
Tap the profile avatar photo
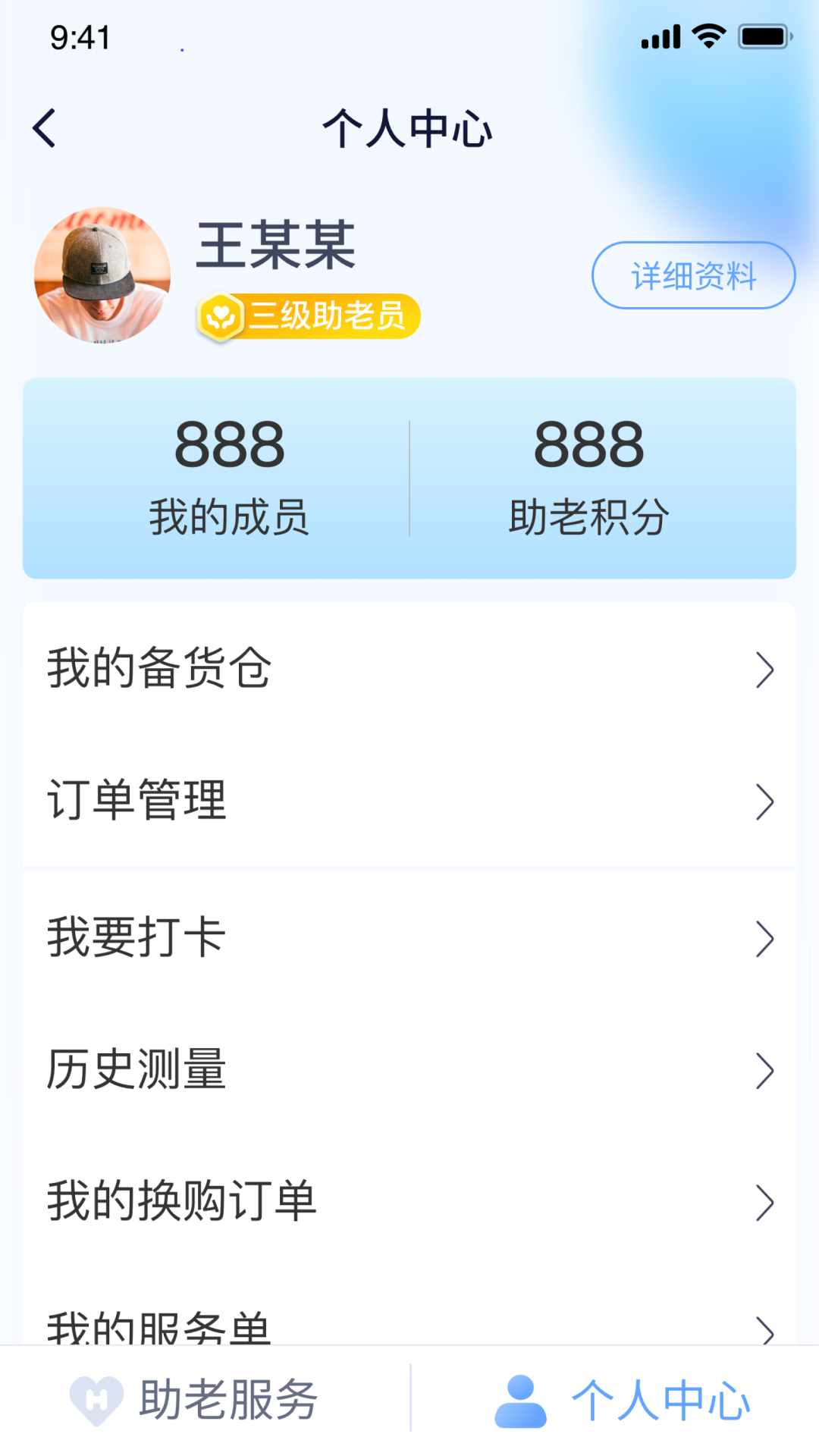(102, 275)
